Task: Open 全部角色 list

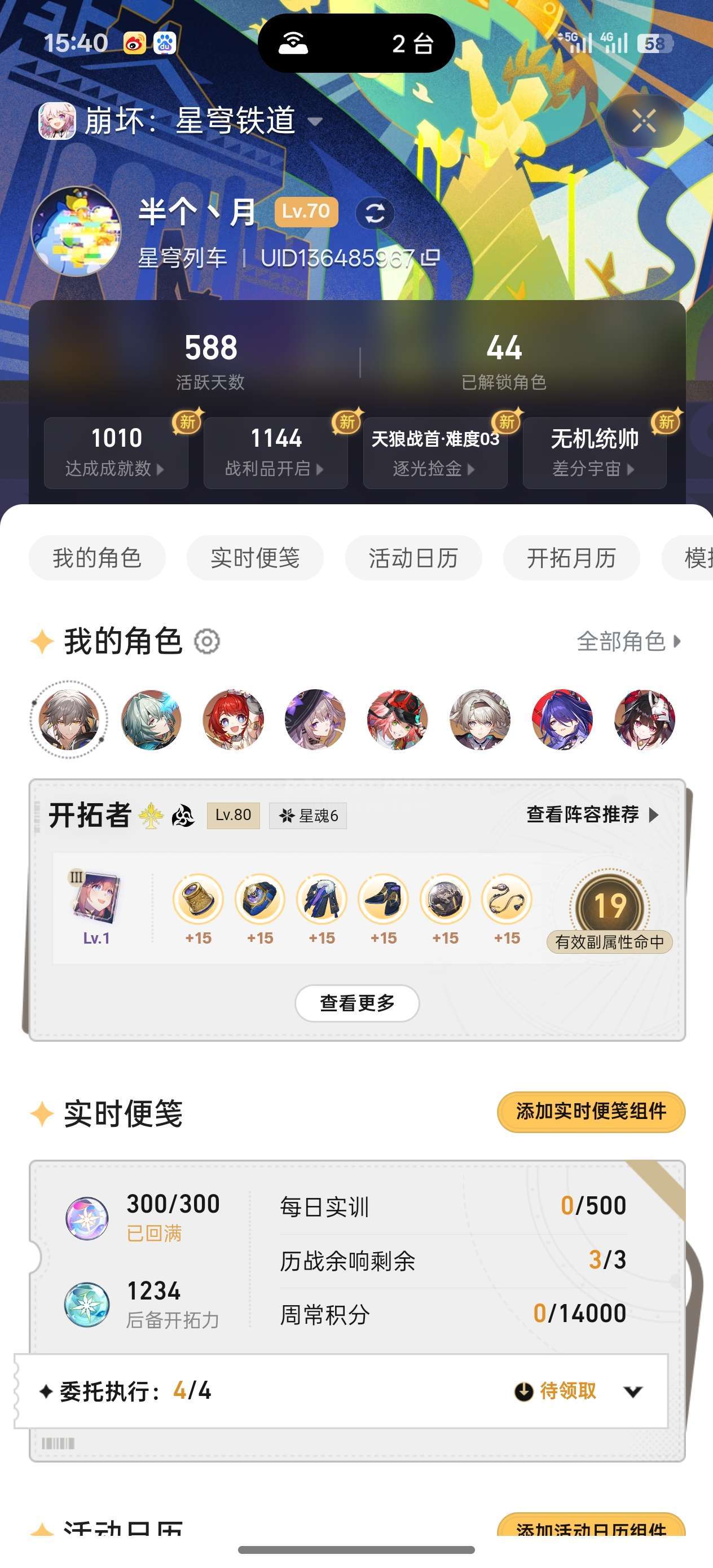Action: 628,641
